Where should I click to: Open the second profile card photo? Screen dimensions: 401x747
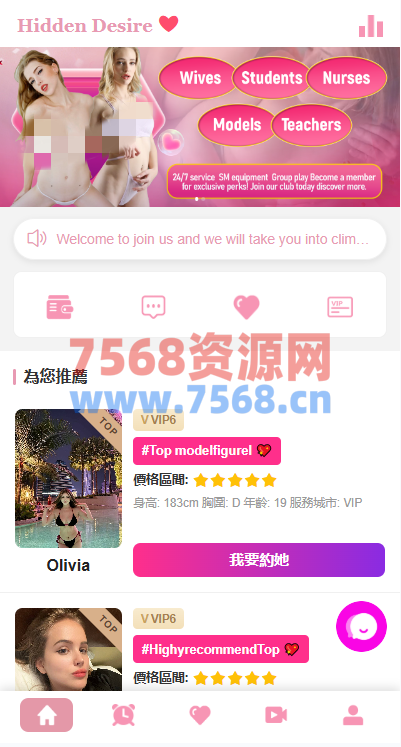(69, 649)
